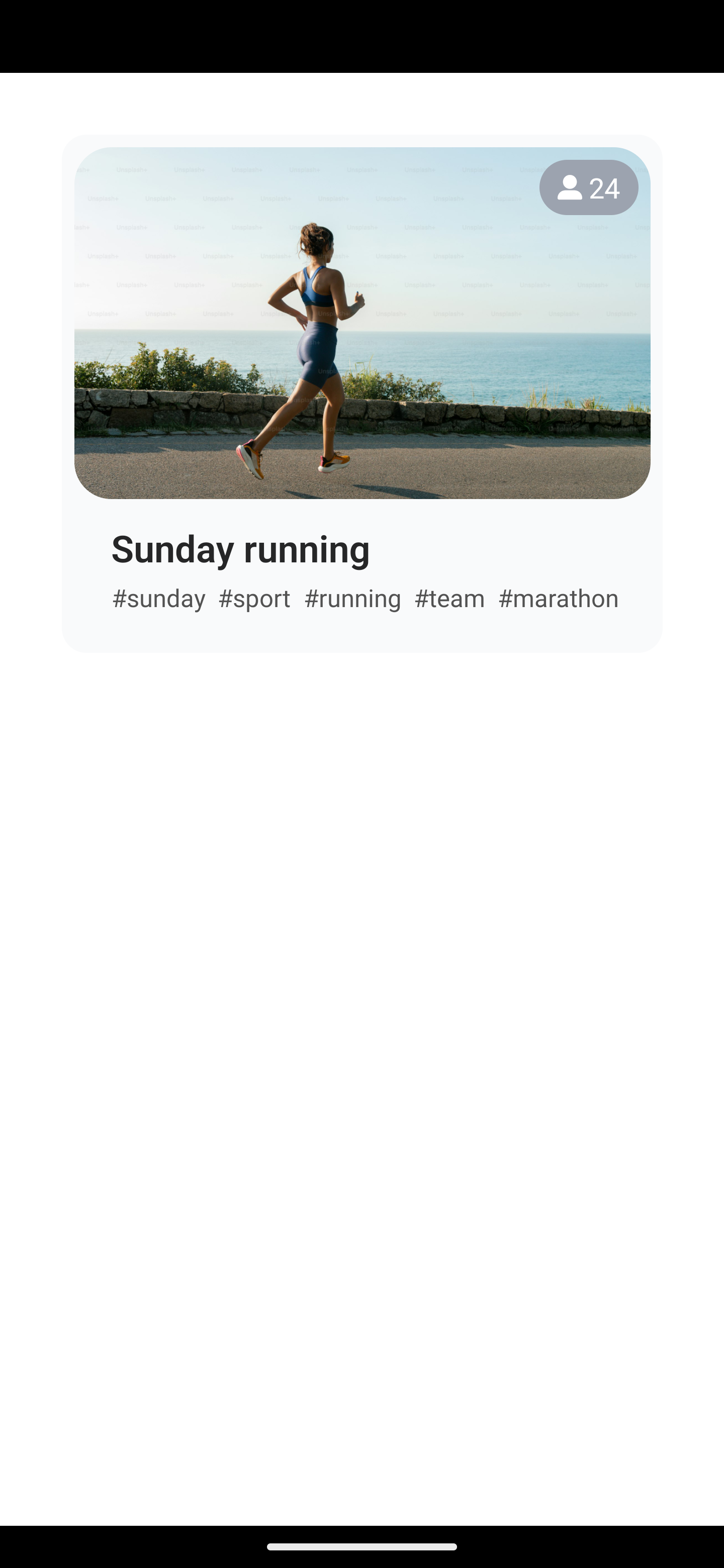Open the Sunday running card

pos(361,393)
